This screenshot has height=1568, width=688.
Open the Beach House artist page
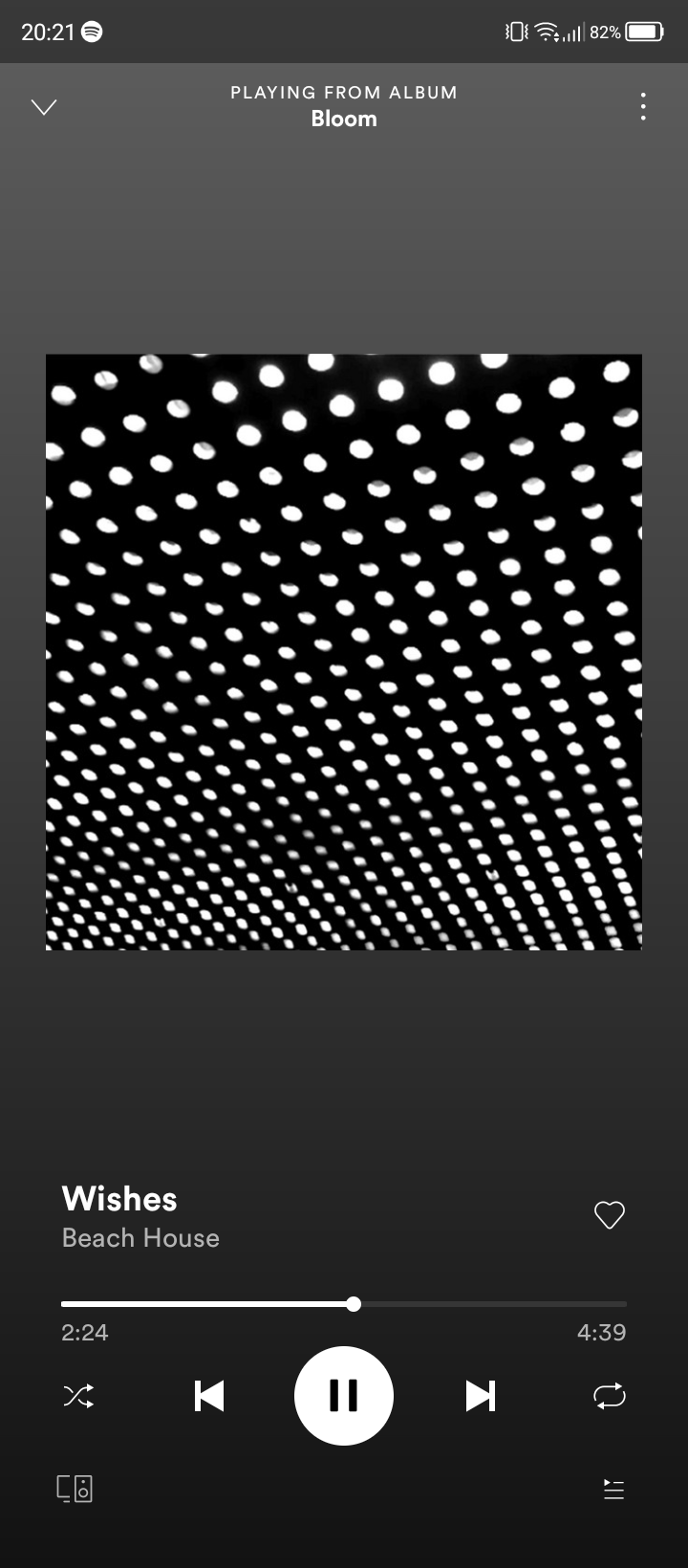[140, 1238]
